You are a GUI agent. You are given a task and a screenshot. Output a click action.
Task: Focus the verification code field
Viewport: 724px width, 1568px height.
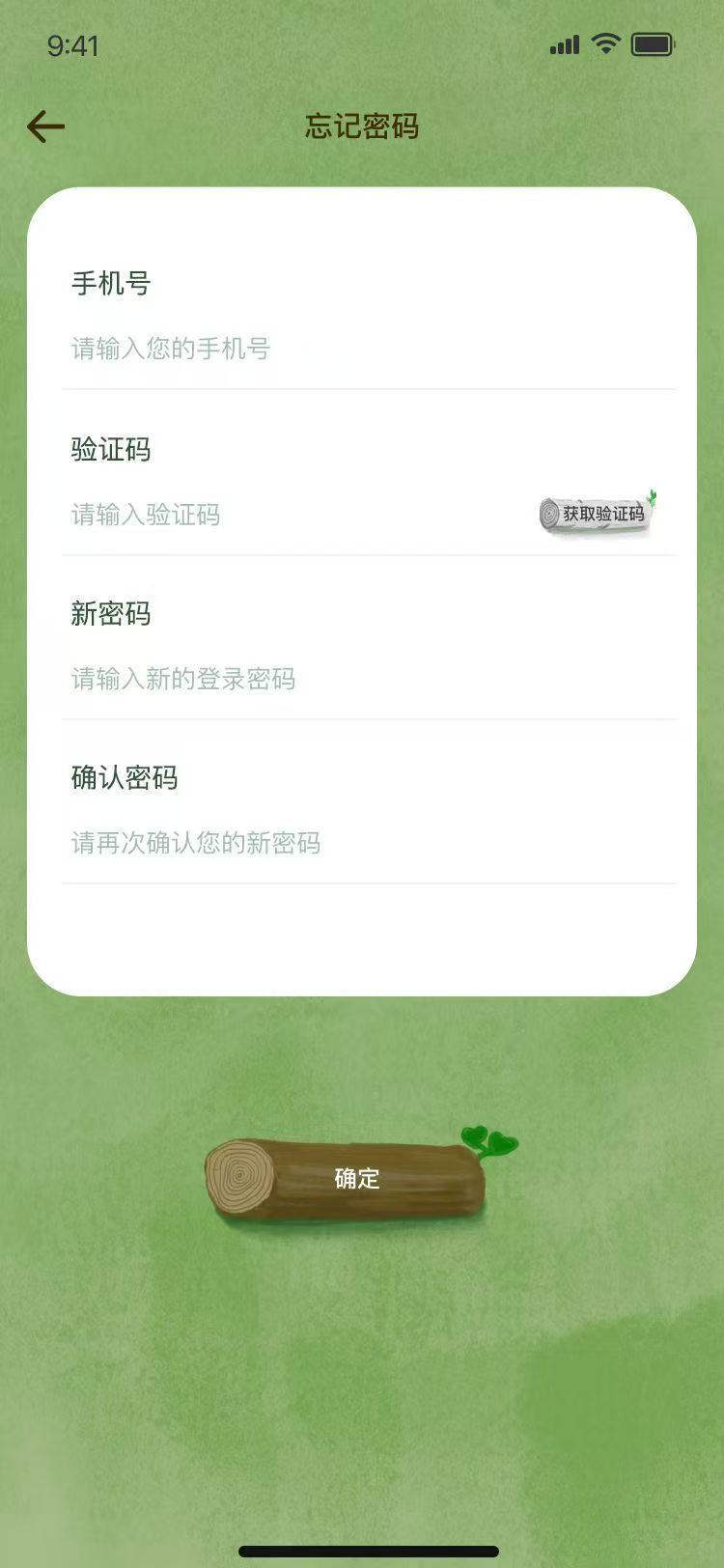[270, 515]
